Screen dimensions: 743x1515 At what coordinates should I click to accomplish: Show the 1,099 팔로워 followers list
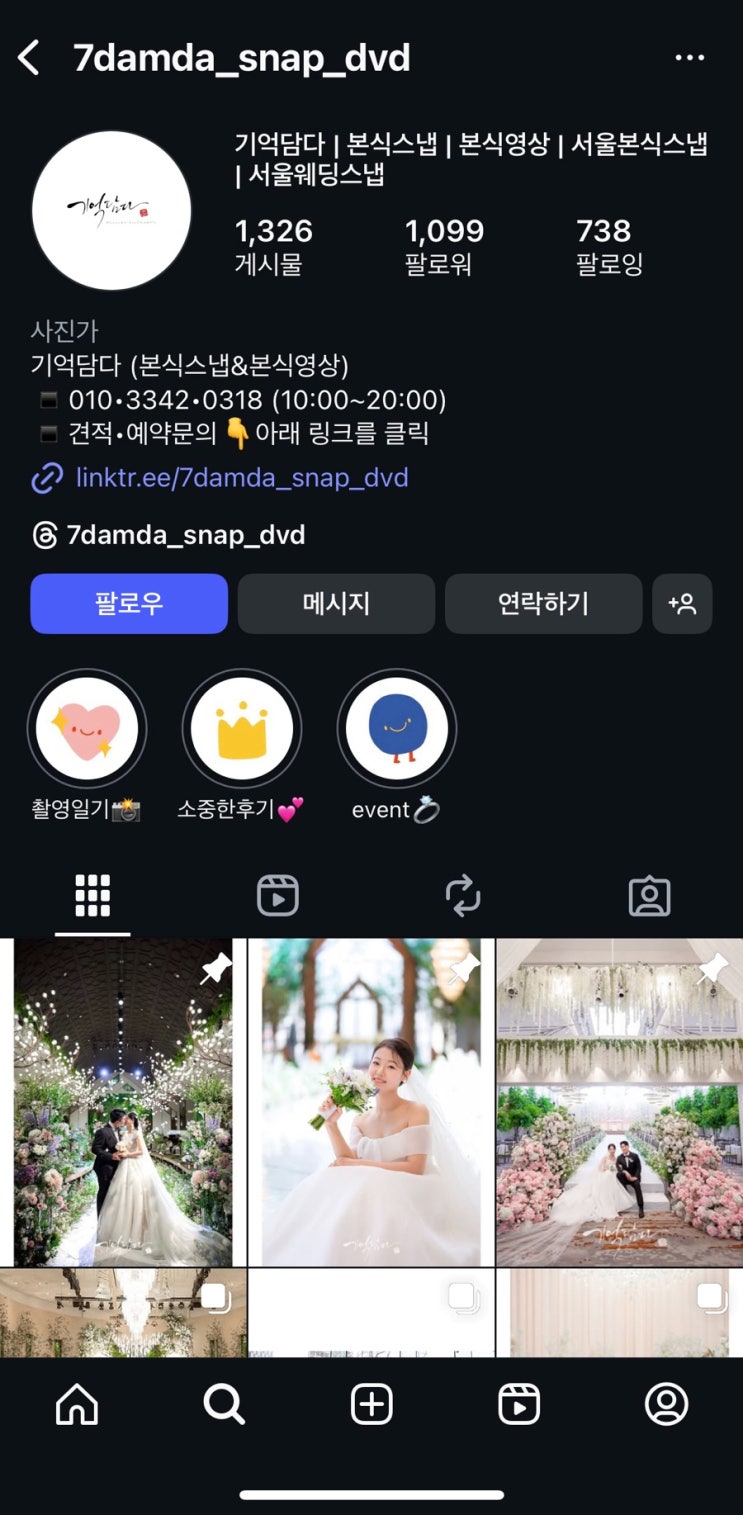[444, 247]
